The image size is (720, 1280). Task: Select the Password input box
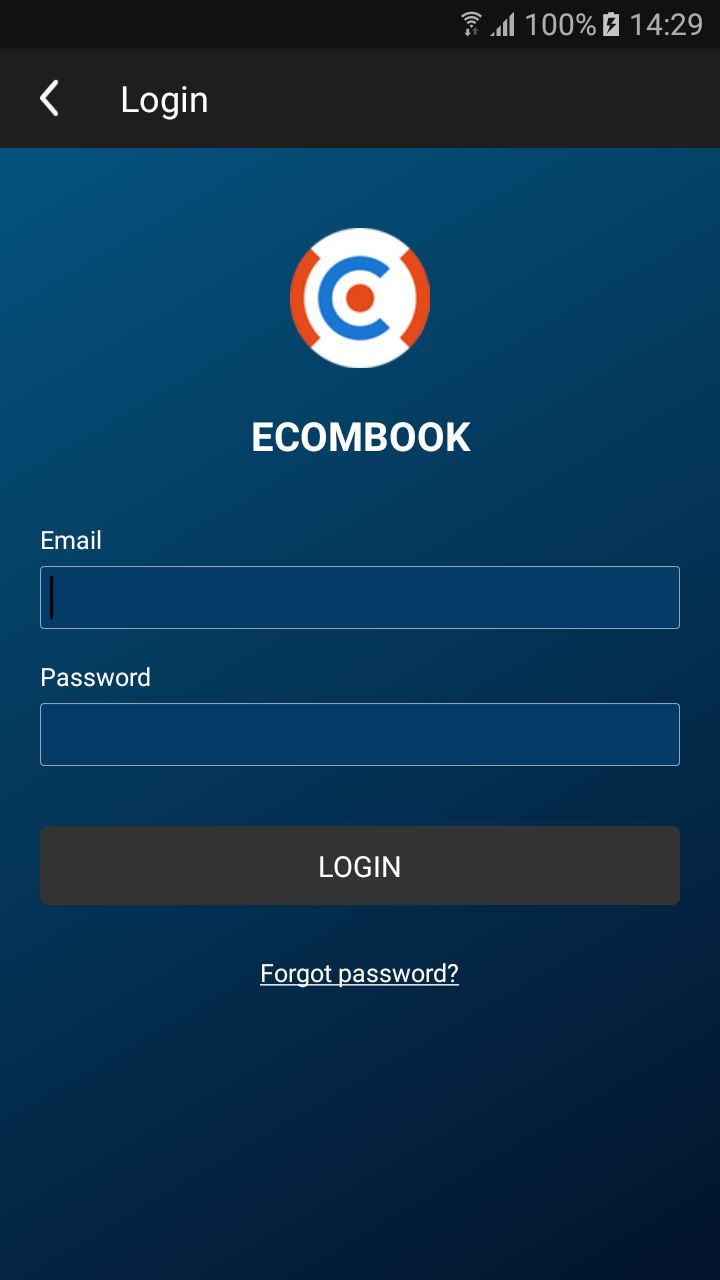(360, 735)
